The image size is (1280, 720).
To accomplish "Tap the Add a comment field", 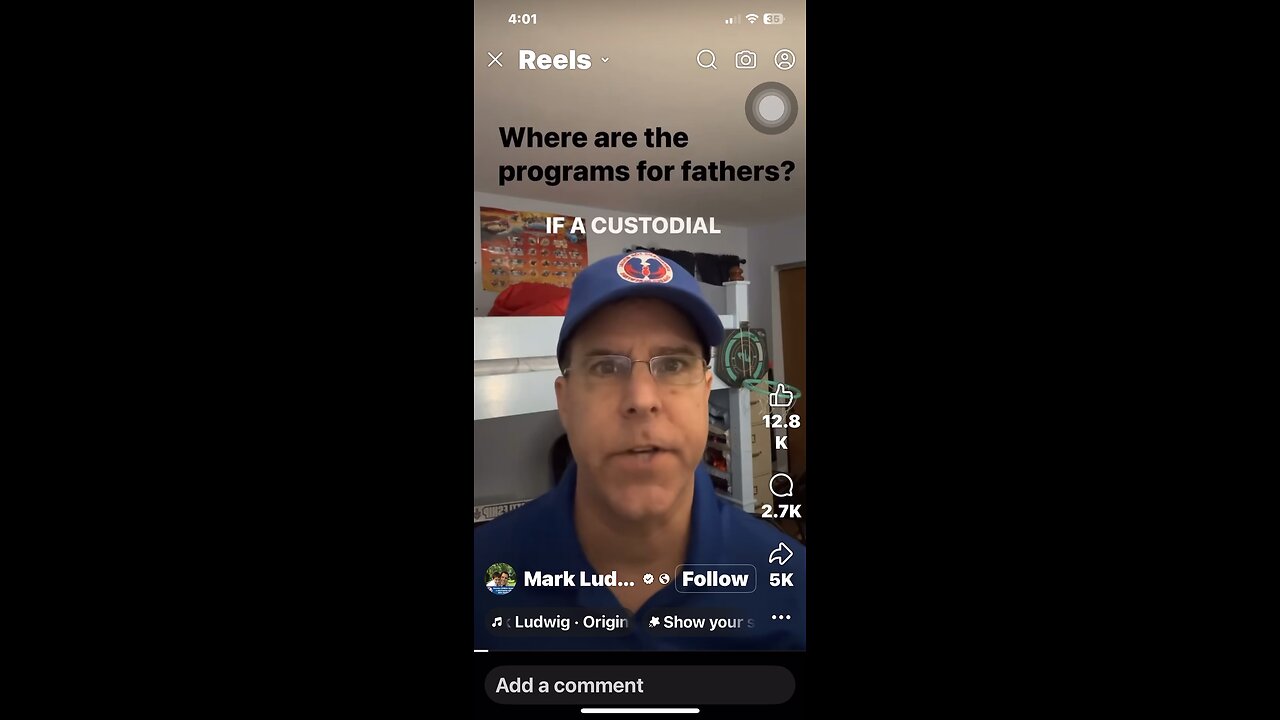I will [x=640, y=685].
